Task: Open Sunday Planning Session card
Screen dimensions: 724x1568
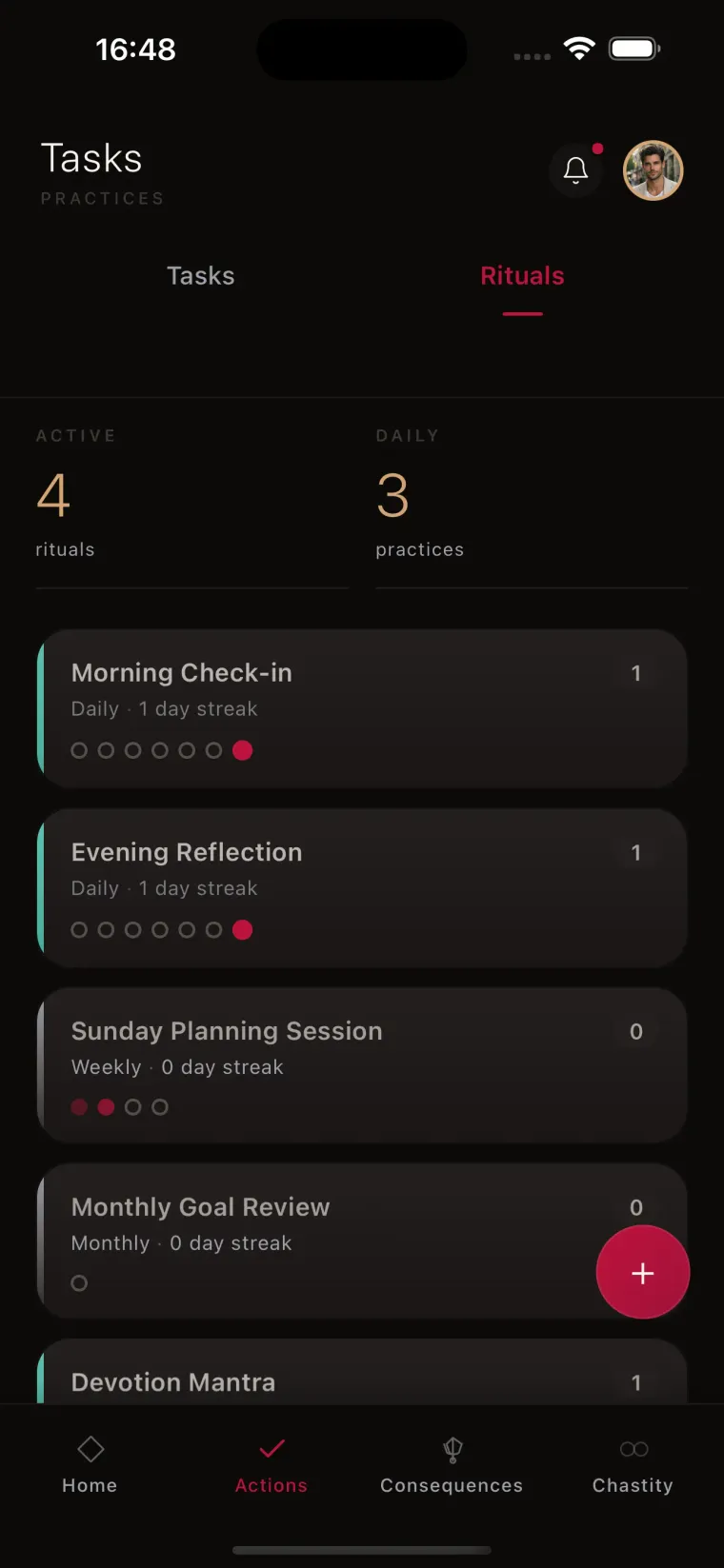Action: [362, 1064]
